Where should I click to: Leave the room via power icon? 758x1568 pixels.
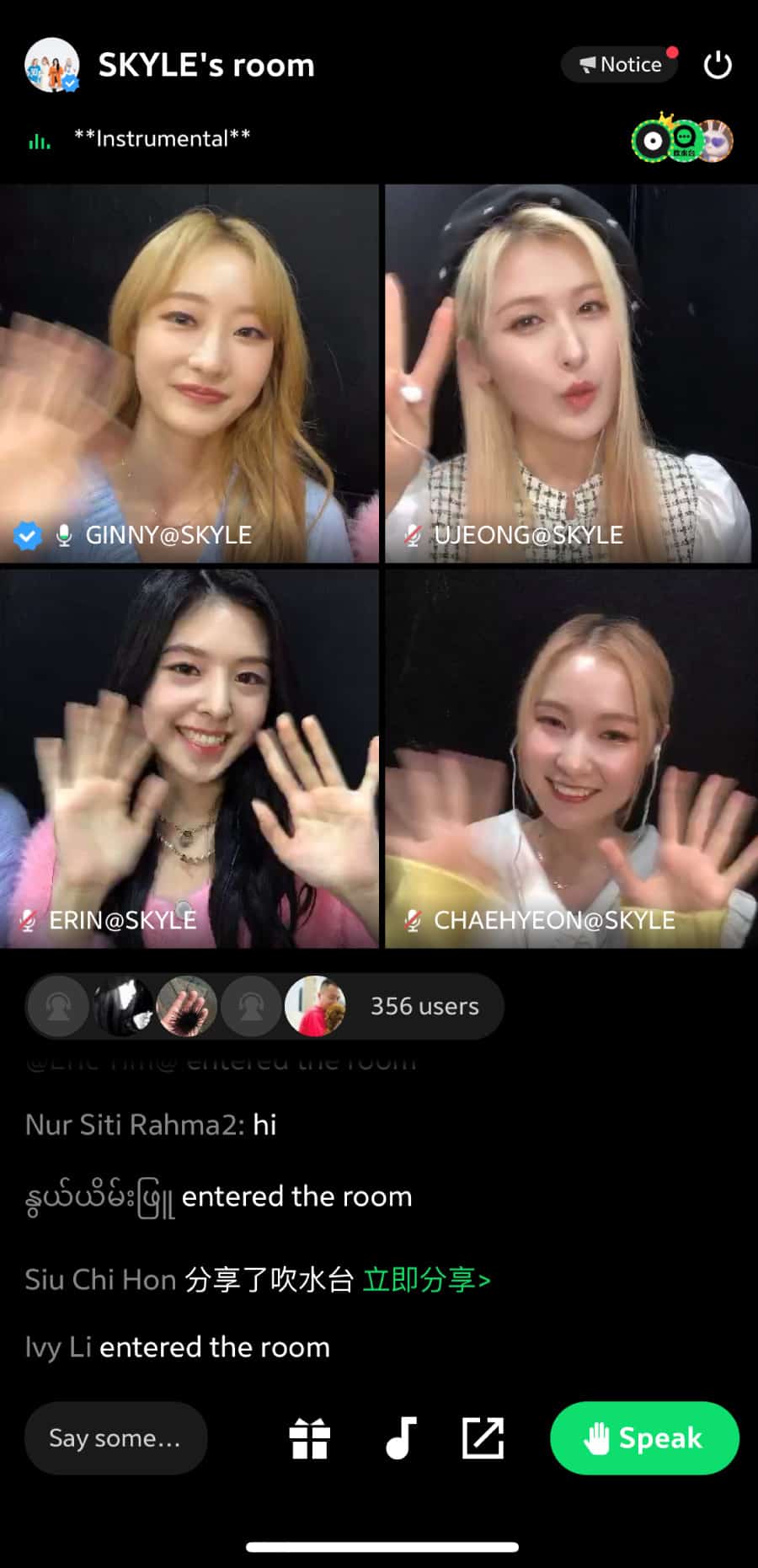[717, 65]
